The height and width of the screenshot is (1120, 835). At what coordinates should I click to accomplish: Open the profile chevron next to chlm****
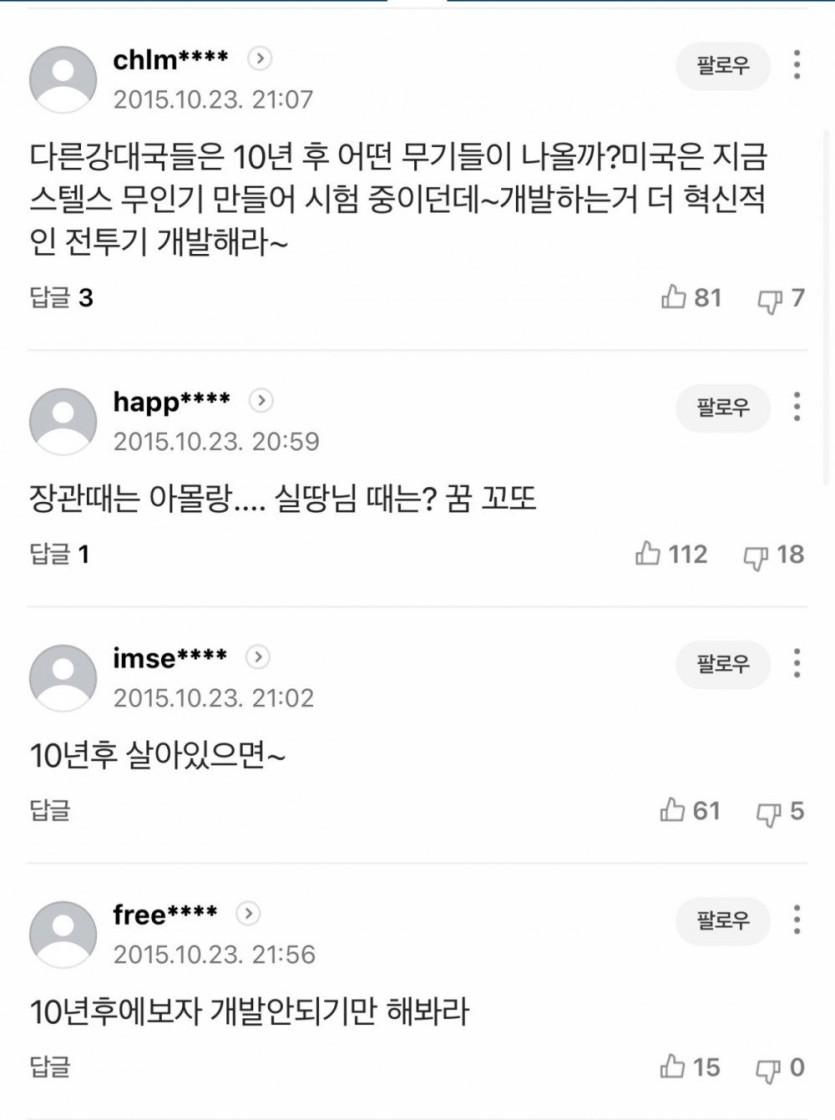(x=259, y=59)
